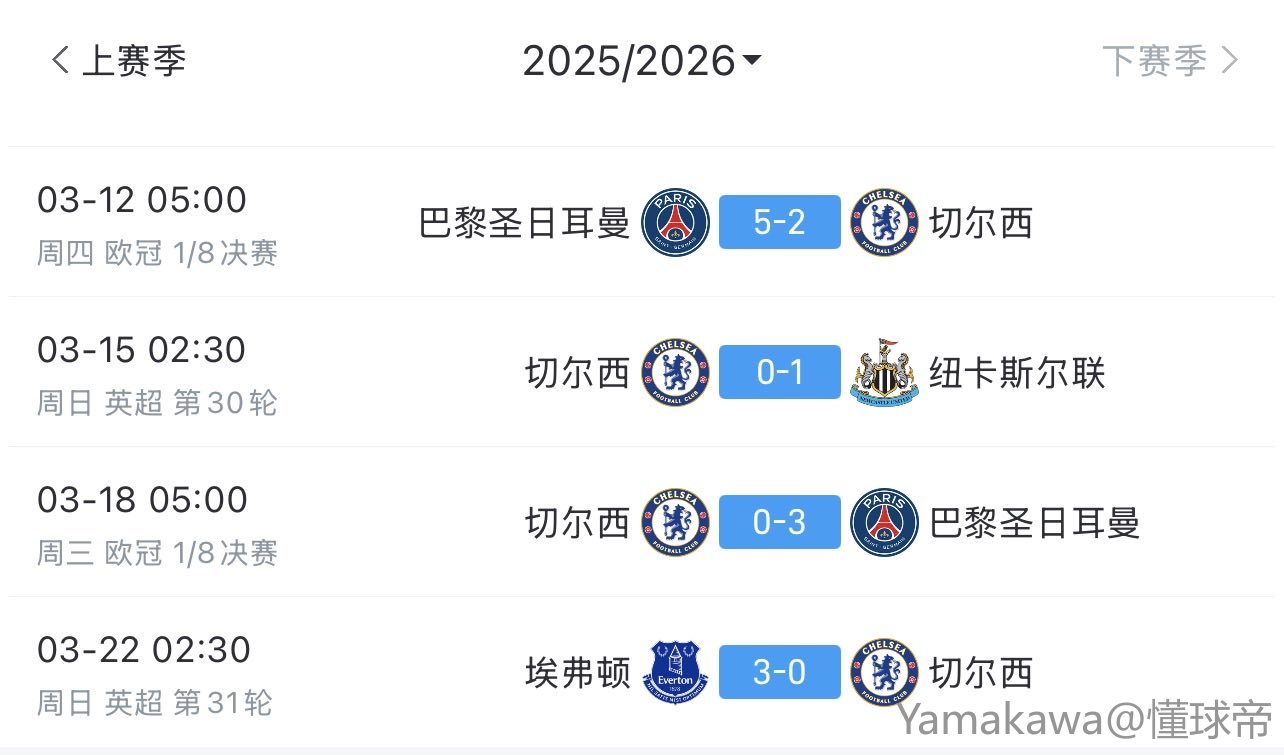Open the 2025/2026 season dropdown
This screenshot has width=1284, height=755.
tap(641, 61)
